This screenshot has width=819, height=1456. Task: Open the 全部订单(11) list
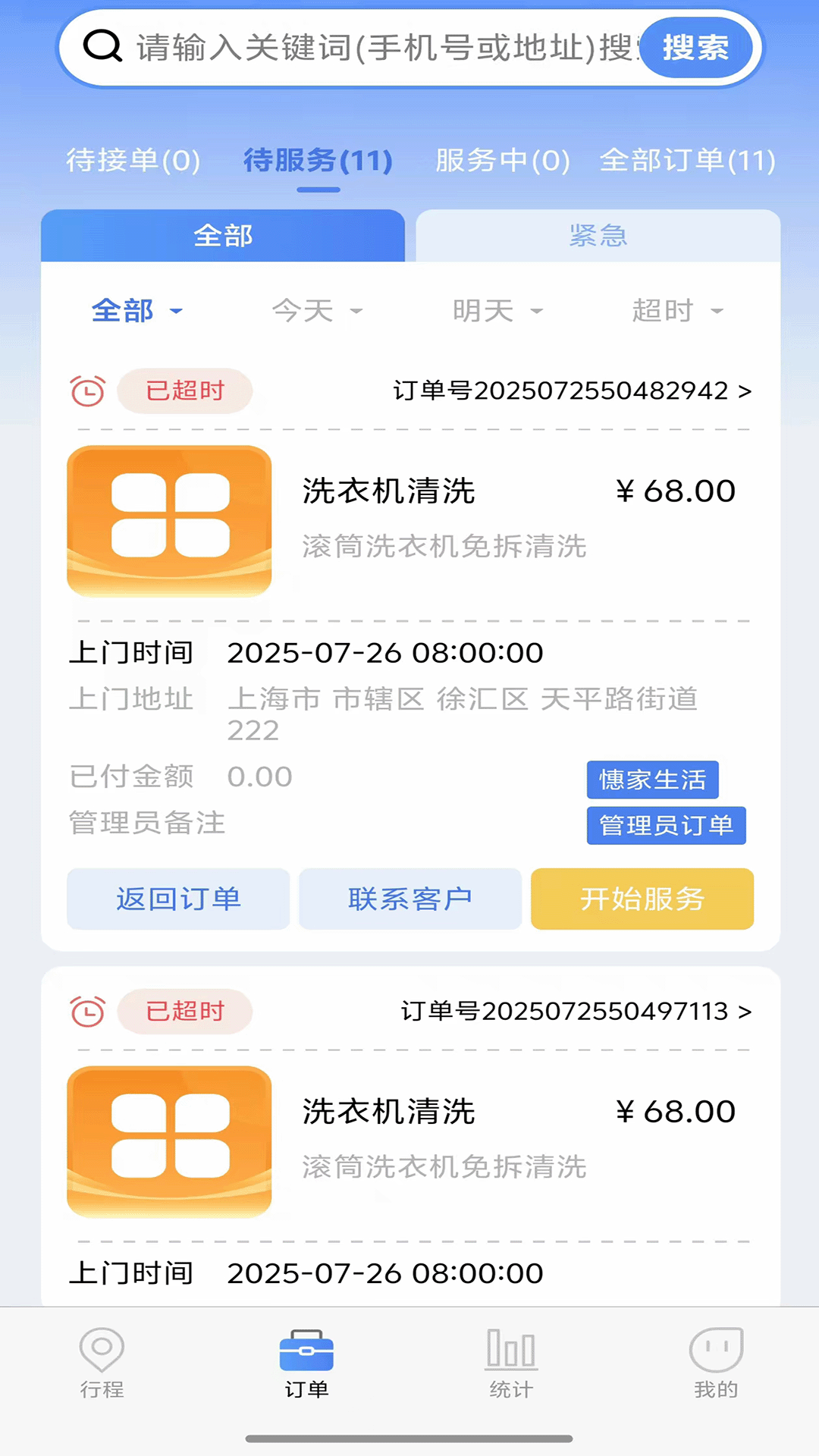point(687,161)
